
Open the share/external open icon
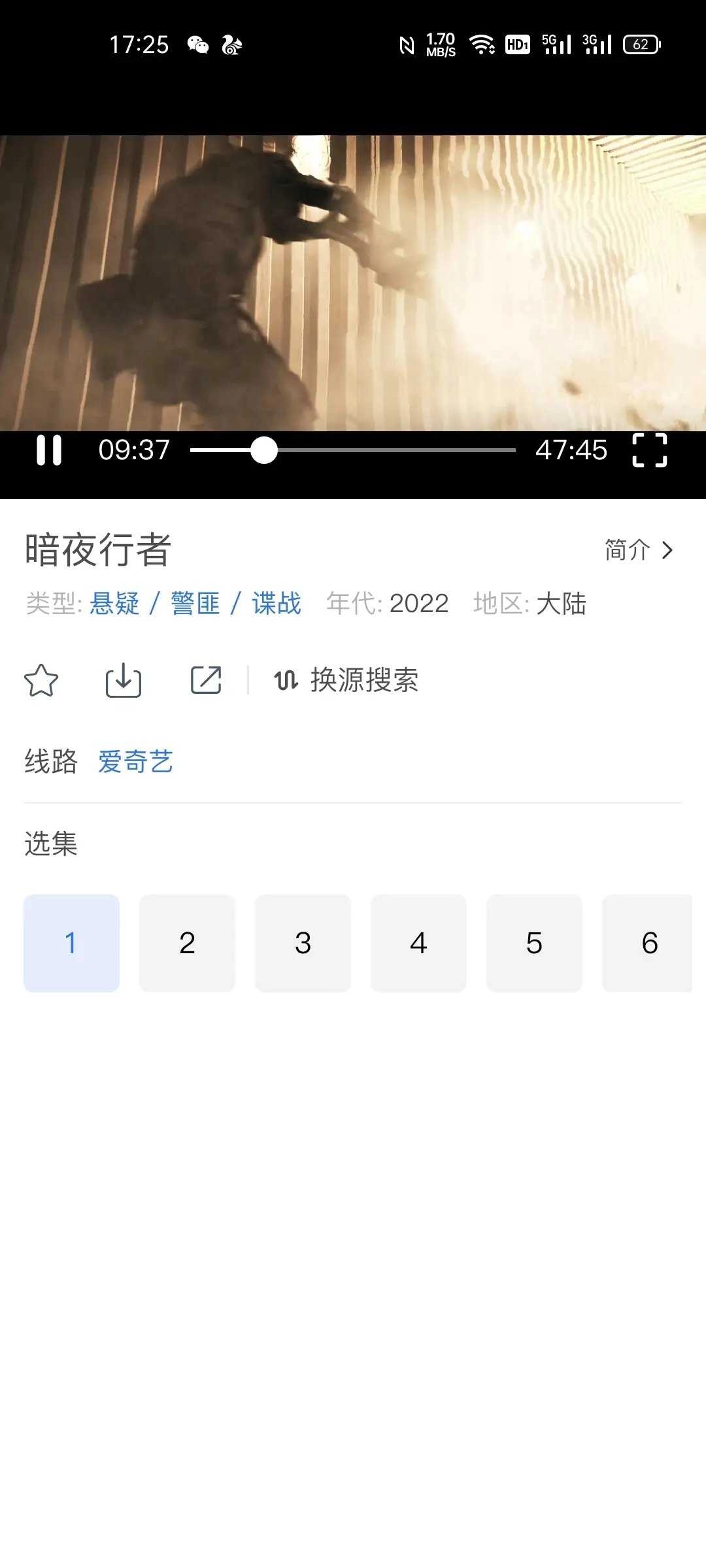[x=206, y=681]
